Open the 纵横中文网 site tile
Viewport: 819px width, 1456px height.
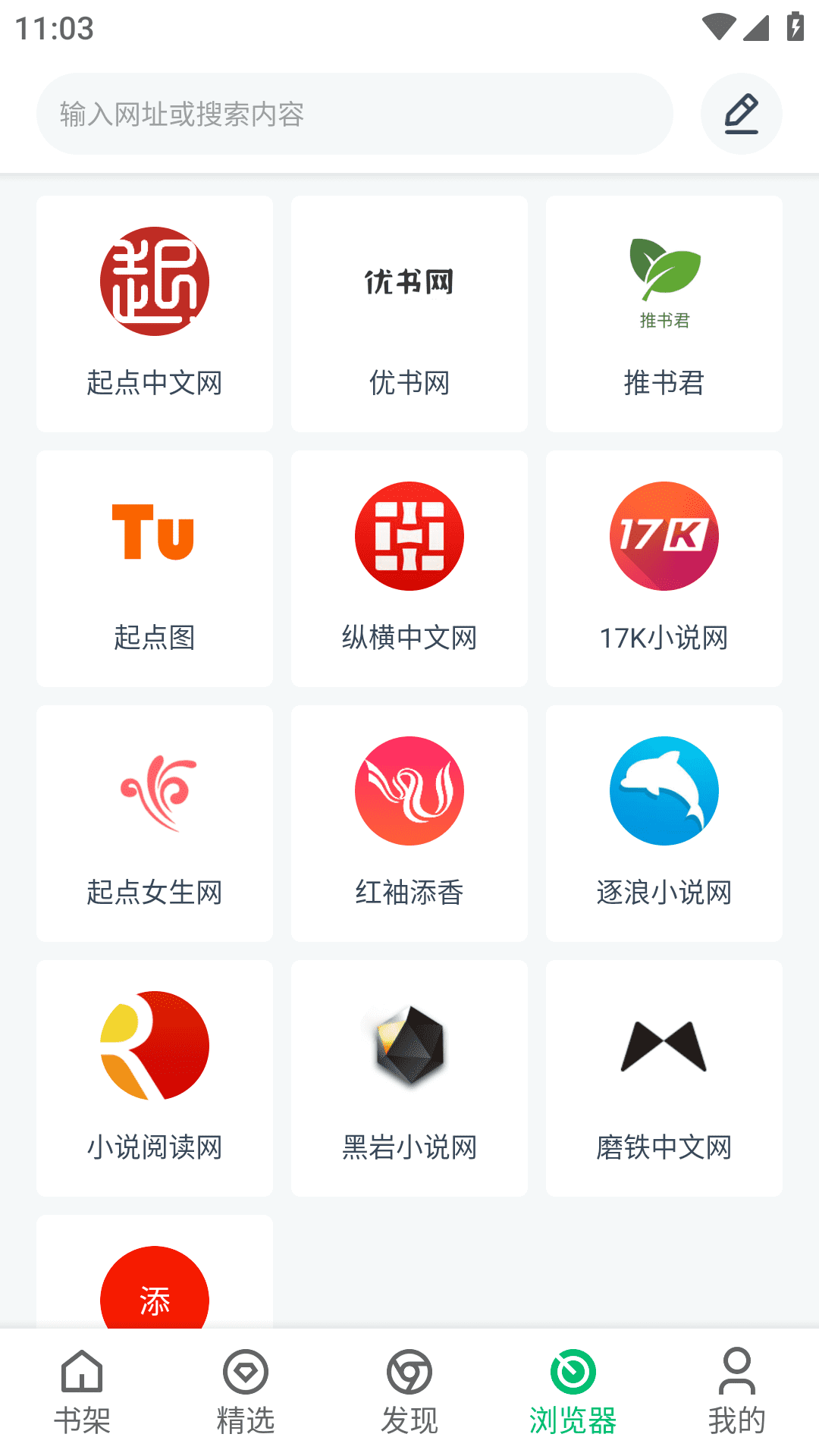[x=409, y=569]
